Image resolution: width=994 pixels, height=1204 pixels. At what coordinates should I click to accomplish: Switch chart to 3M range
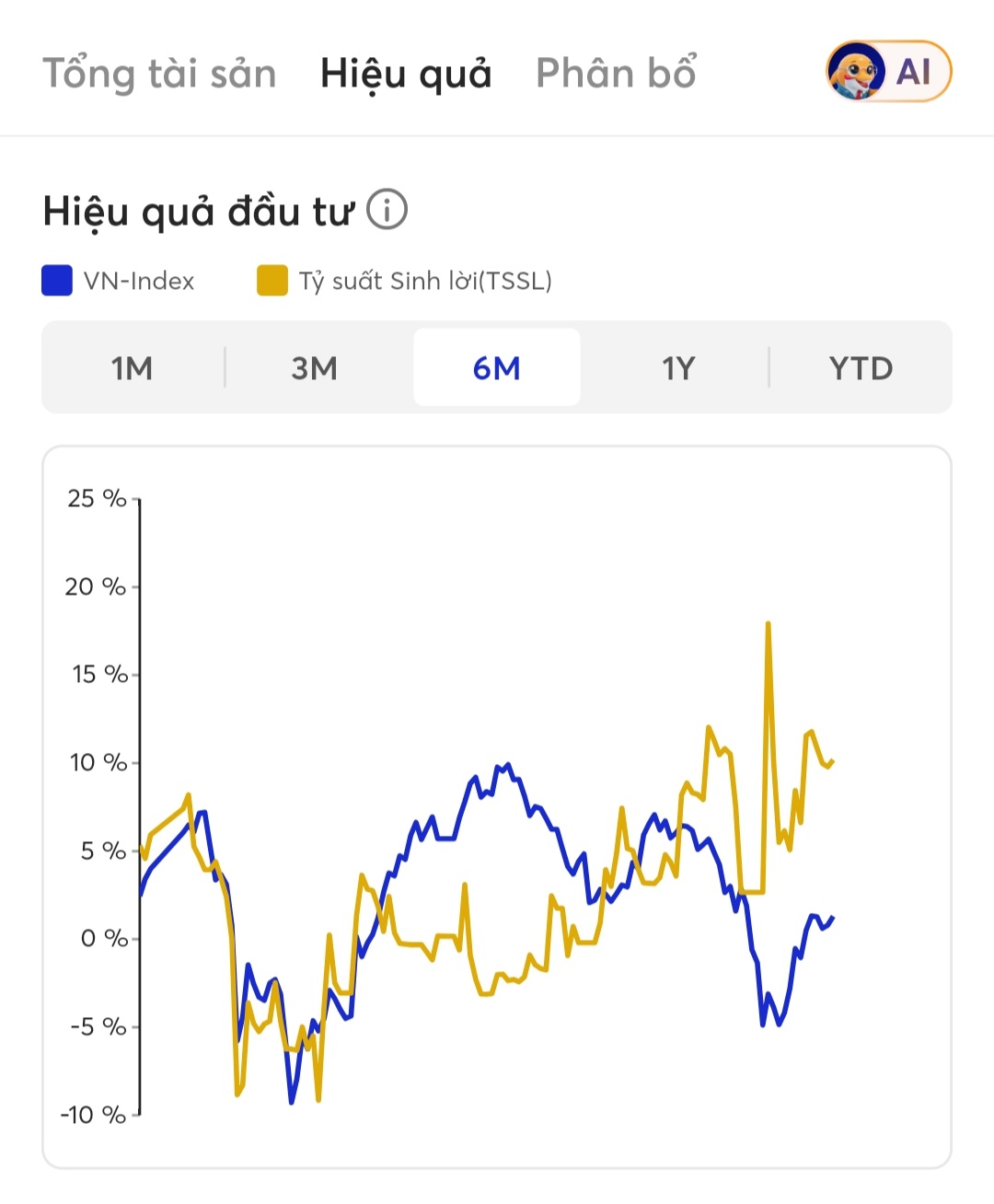[x=315, y=368]
